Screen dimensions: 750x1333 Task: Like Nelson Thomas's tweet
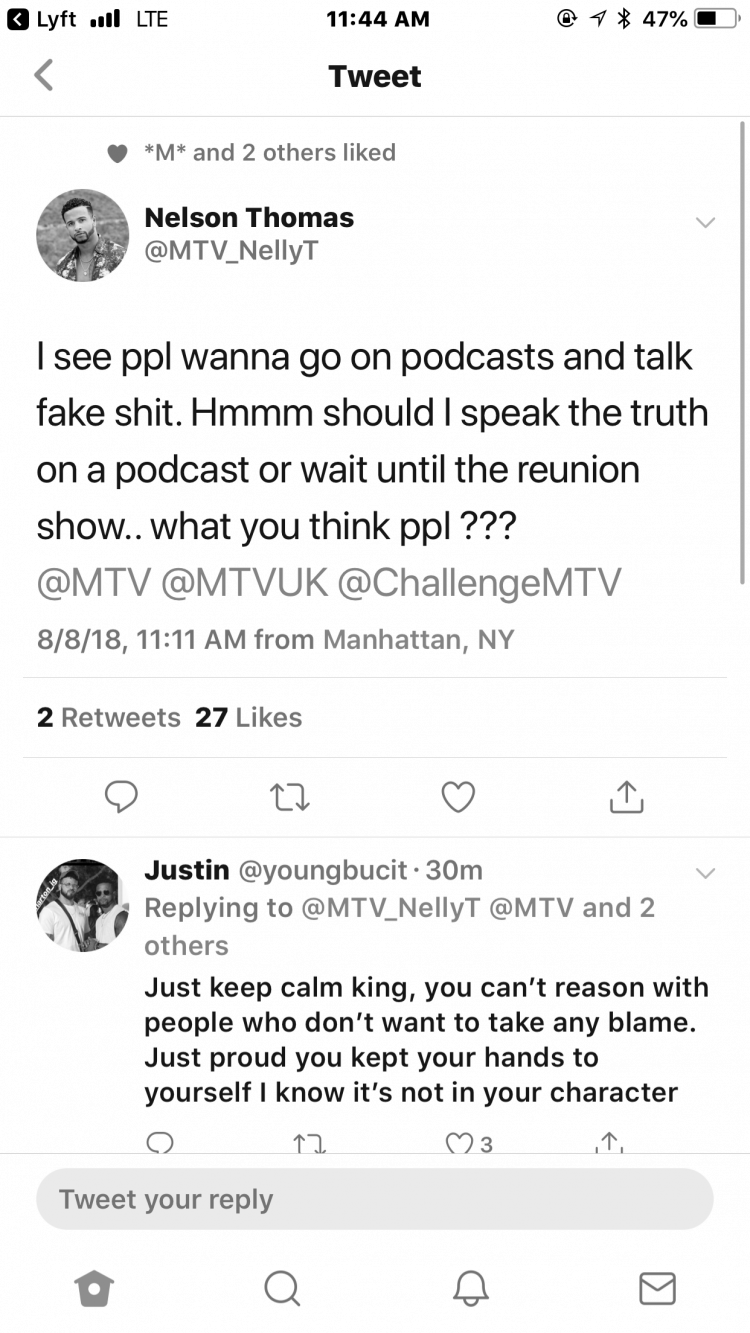point(458,797)
